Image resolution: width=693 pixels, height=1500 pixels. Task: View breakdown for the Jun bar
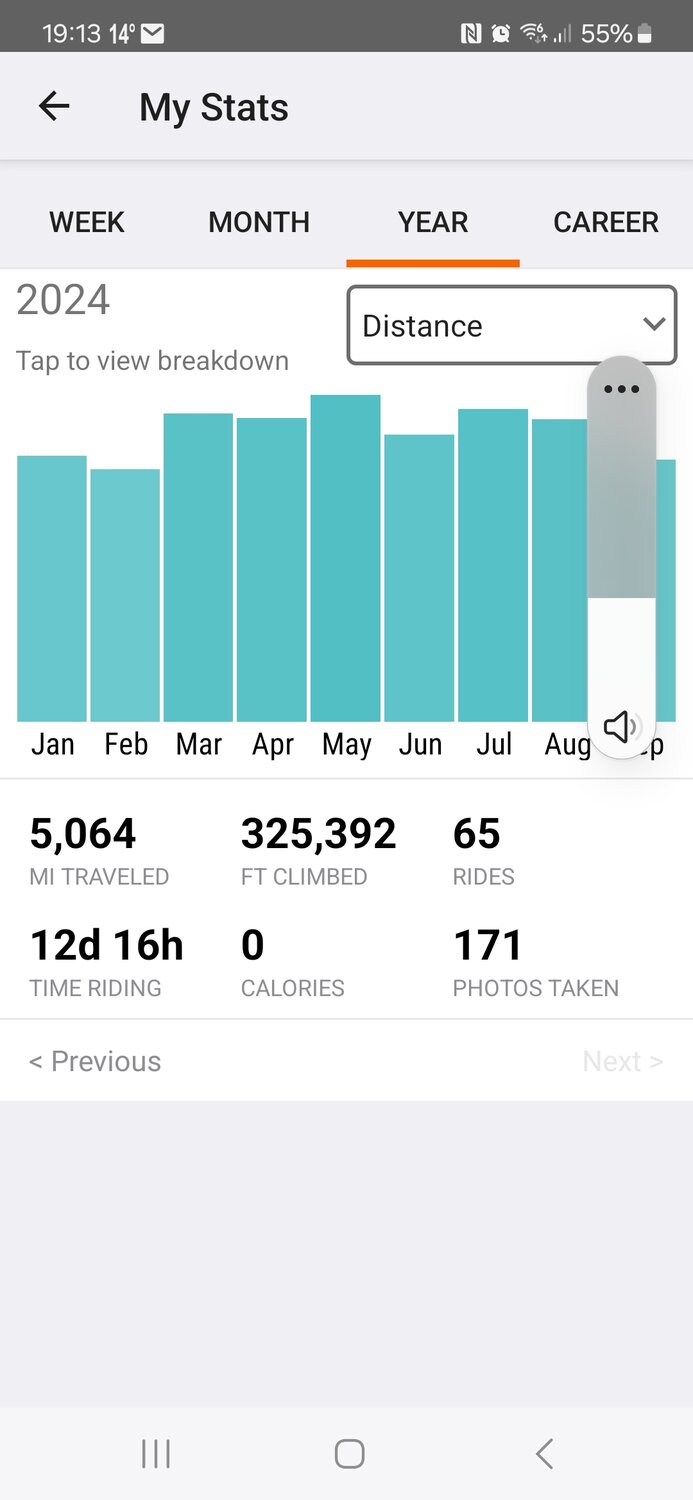click(419, 578)
